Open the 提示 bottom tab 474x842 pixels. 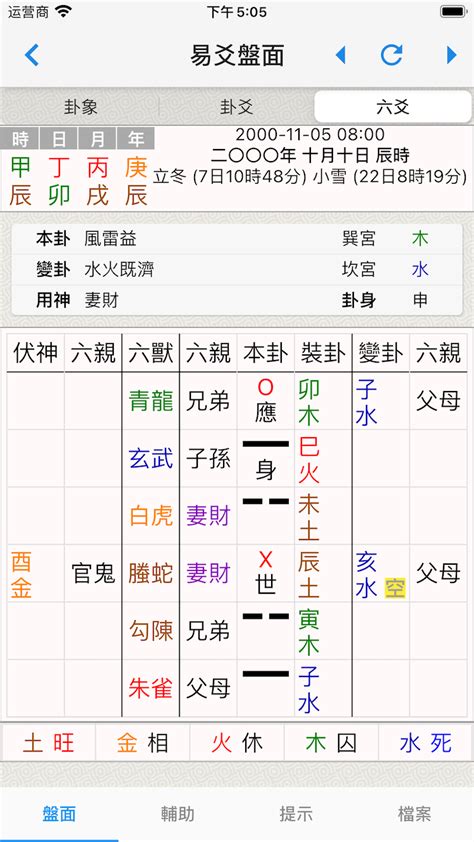point(296,814)
